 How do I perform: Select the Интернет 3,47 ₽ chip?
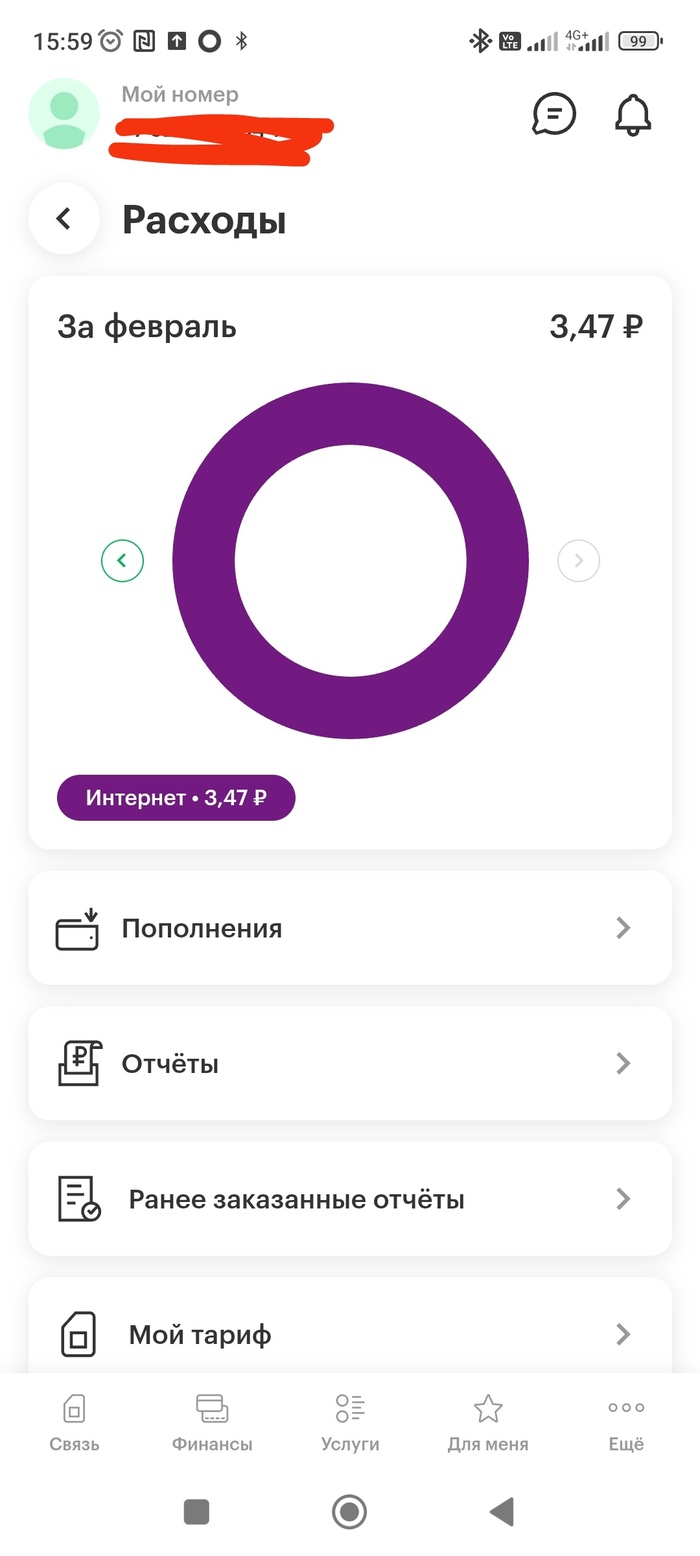point(176,798)
